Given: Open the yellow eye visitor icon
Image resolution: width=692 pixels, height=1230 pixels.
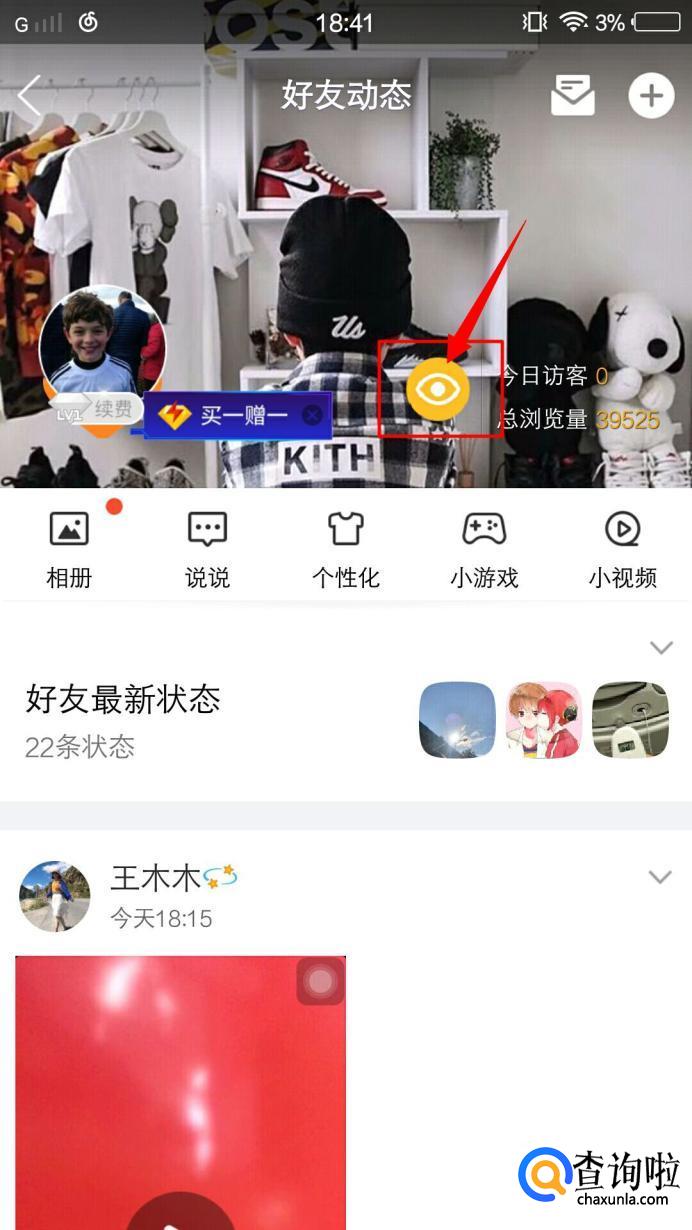Looking at the screenshot, I should pyautogui.click(x=438, y=389).
